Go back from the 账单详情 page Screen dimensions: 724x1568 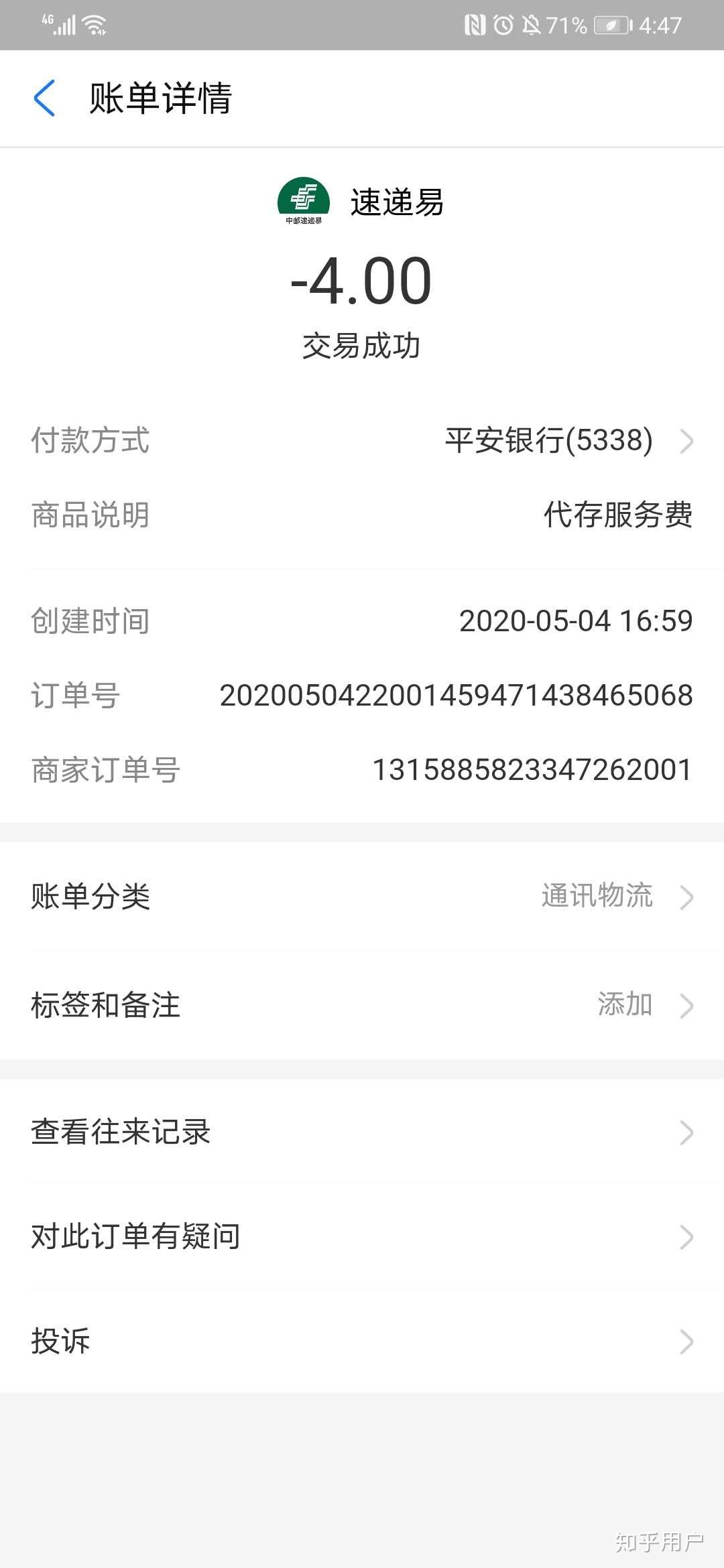pos(44,98)
